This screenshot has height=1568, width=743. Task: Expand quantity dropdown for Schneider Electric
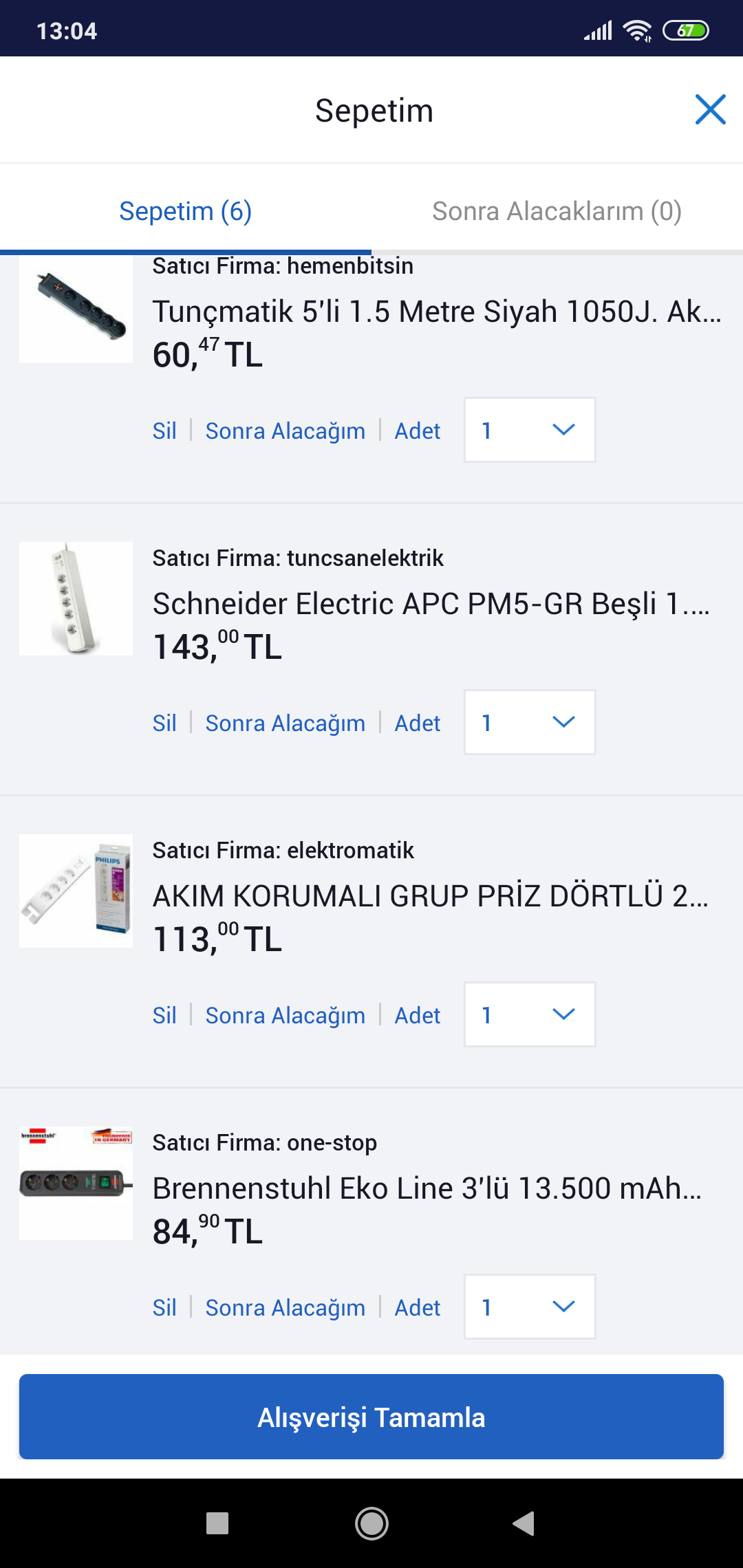[530, 723]
